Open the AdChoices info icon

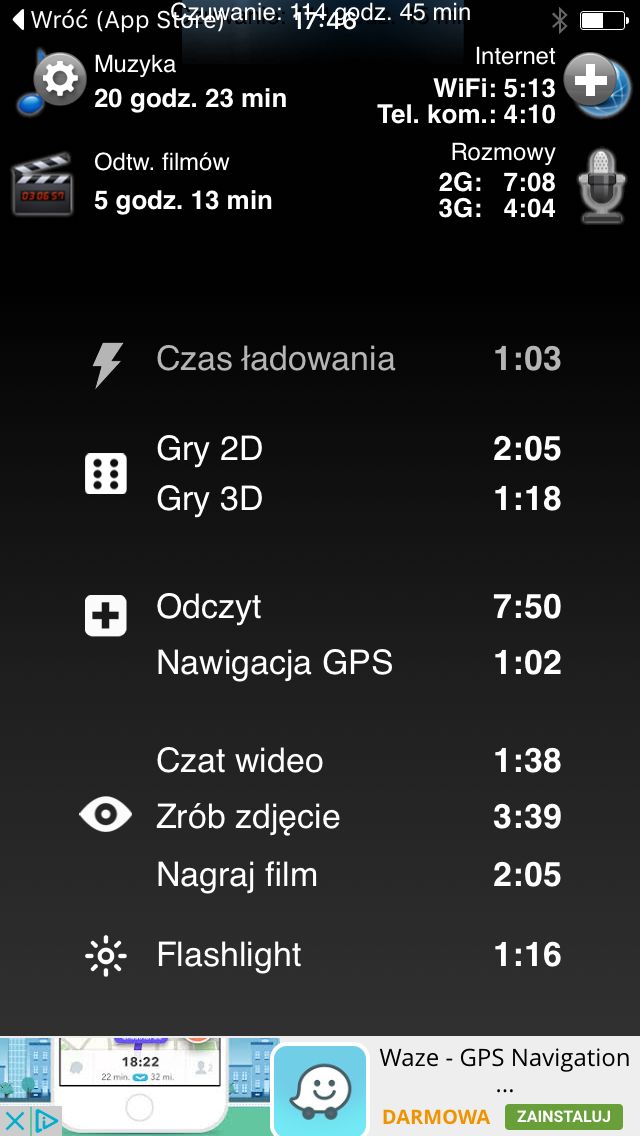click(46, 1121)
